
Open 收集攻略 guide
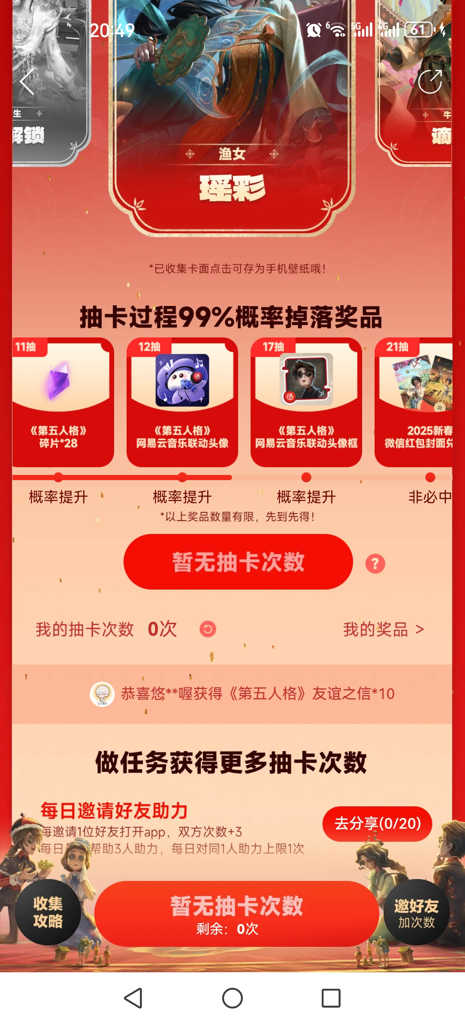[48, 912]
